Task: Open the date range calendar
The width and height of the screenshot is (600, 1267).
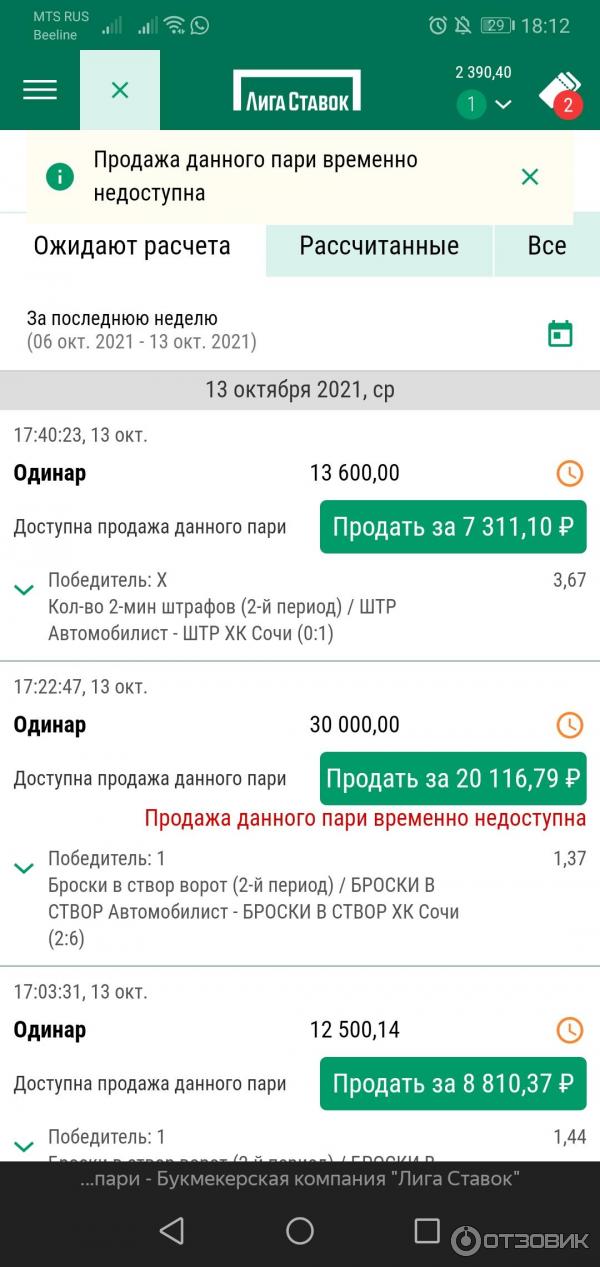Action: [560, 333]
